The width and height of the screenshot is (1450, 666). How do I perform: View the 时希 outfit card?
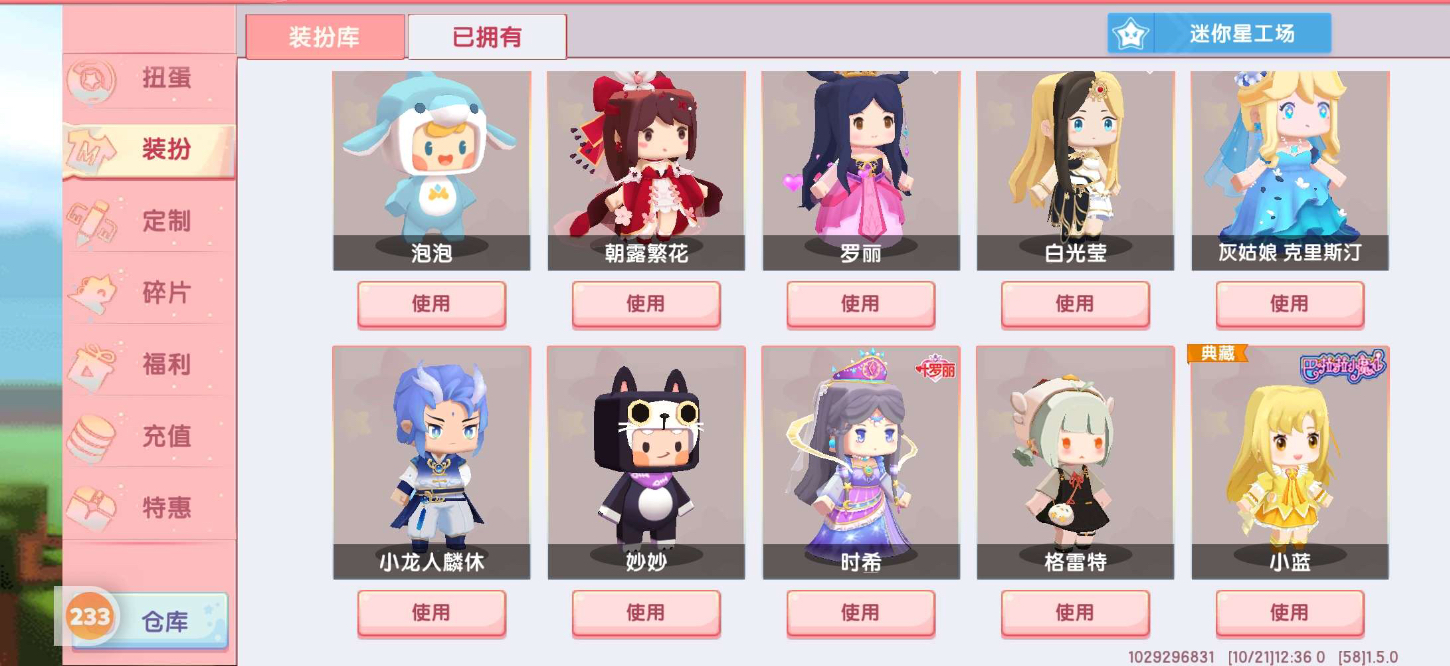point(860,462)
